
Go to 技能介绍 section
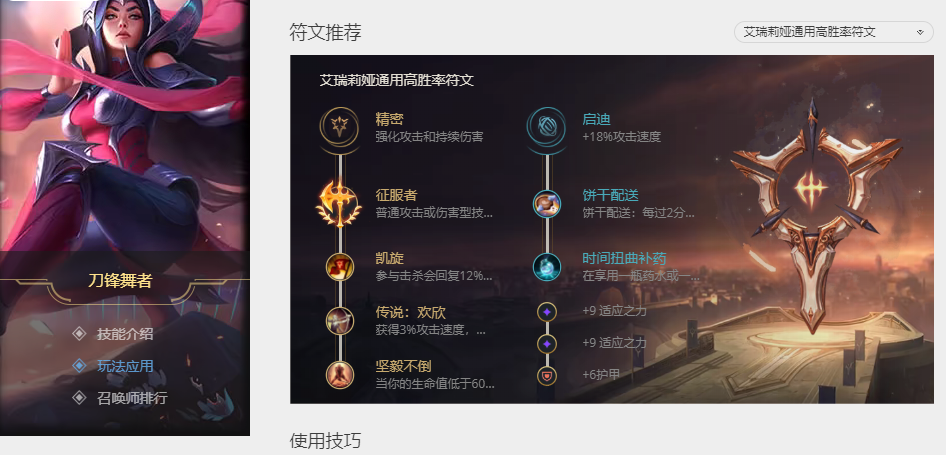[x=124, y=334]
